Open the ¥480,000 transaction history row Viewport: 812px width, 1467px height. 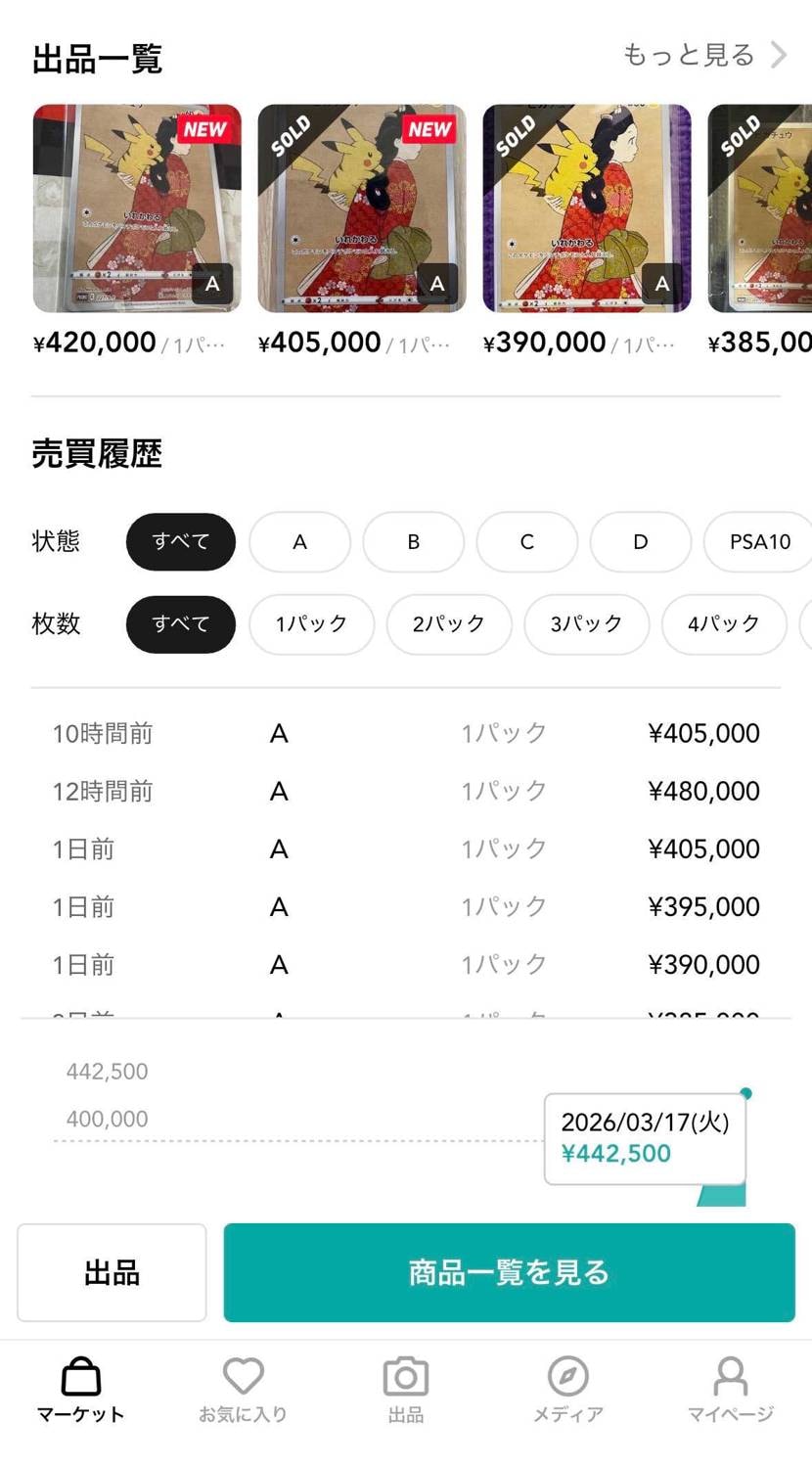[x=406, y=791]
